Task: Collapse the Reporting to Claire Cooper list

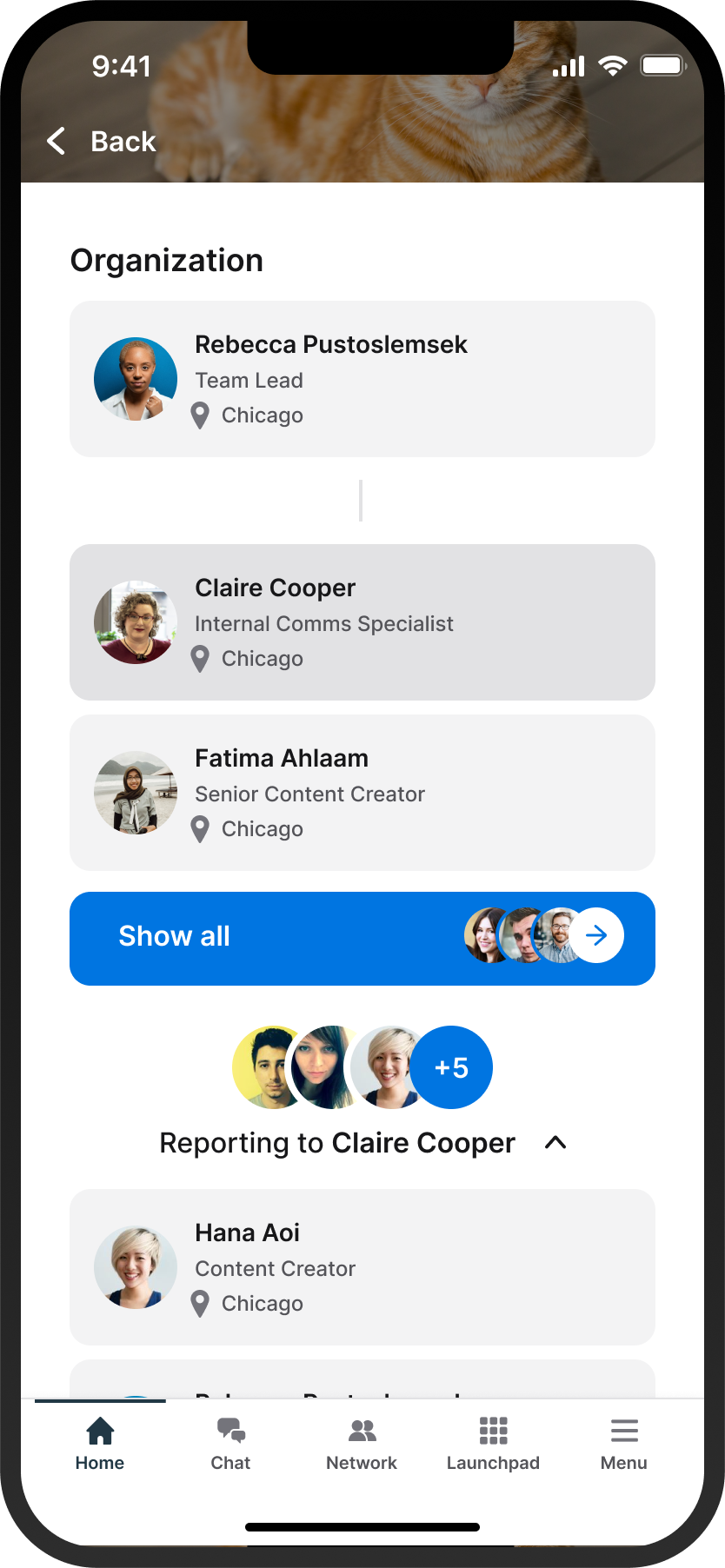Action: click(x=555, y=1143)
